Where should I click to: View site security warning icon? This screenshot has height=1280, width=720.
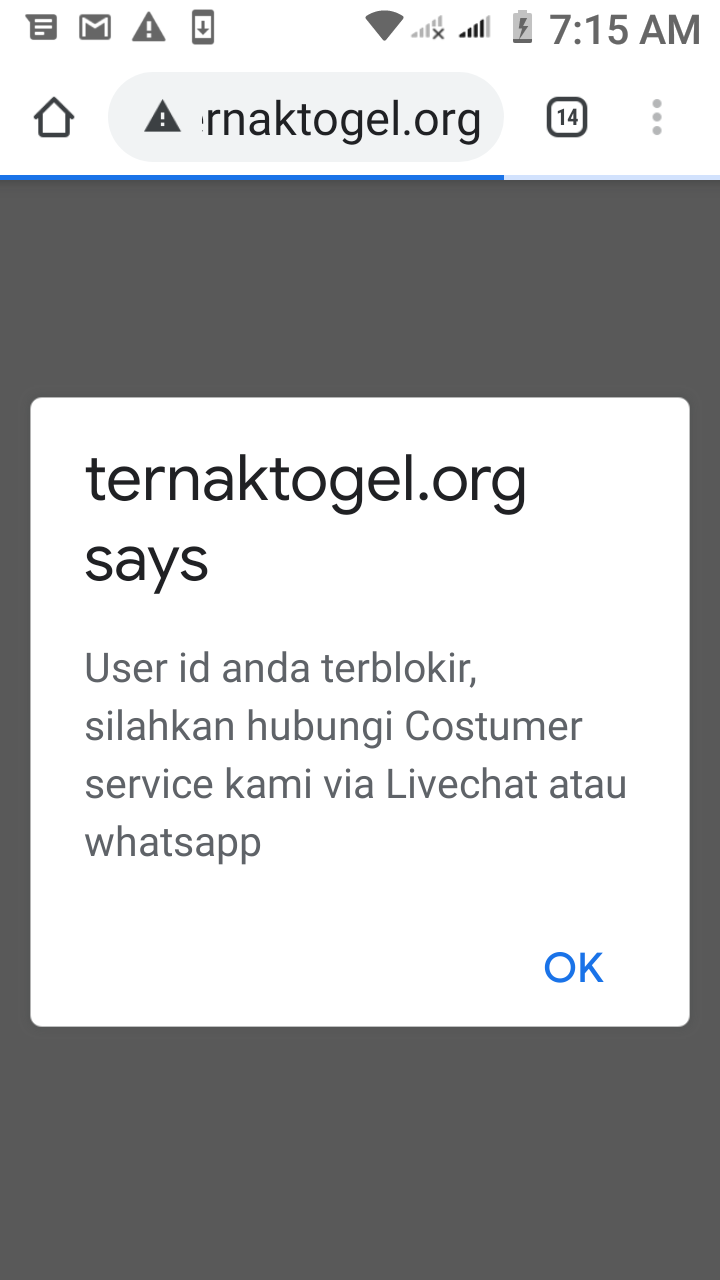tap(162, 119)
